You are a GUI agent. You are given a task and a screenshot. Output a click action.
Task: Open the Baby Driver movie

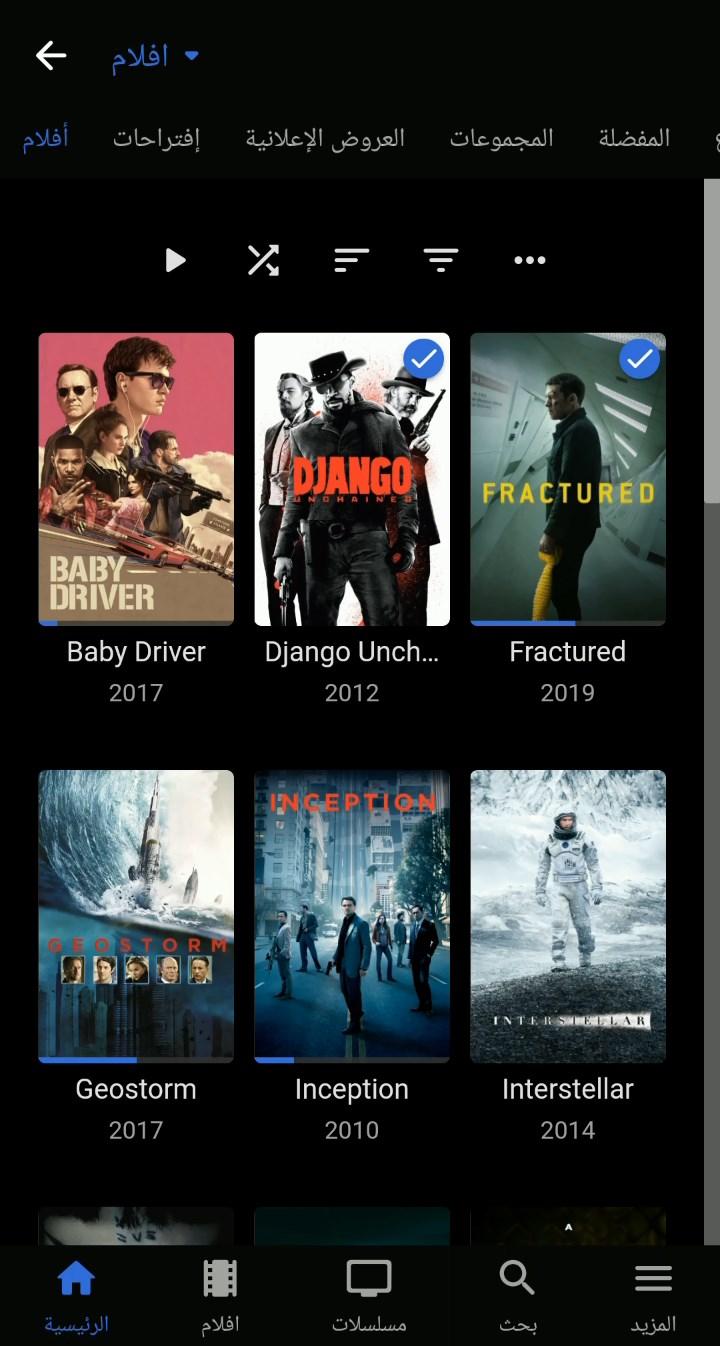pyautogui.click(x=136, y=479)
